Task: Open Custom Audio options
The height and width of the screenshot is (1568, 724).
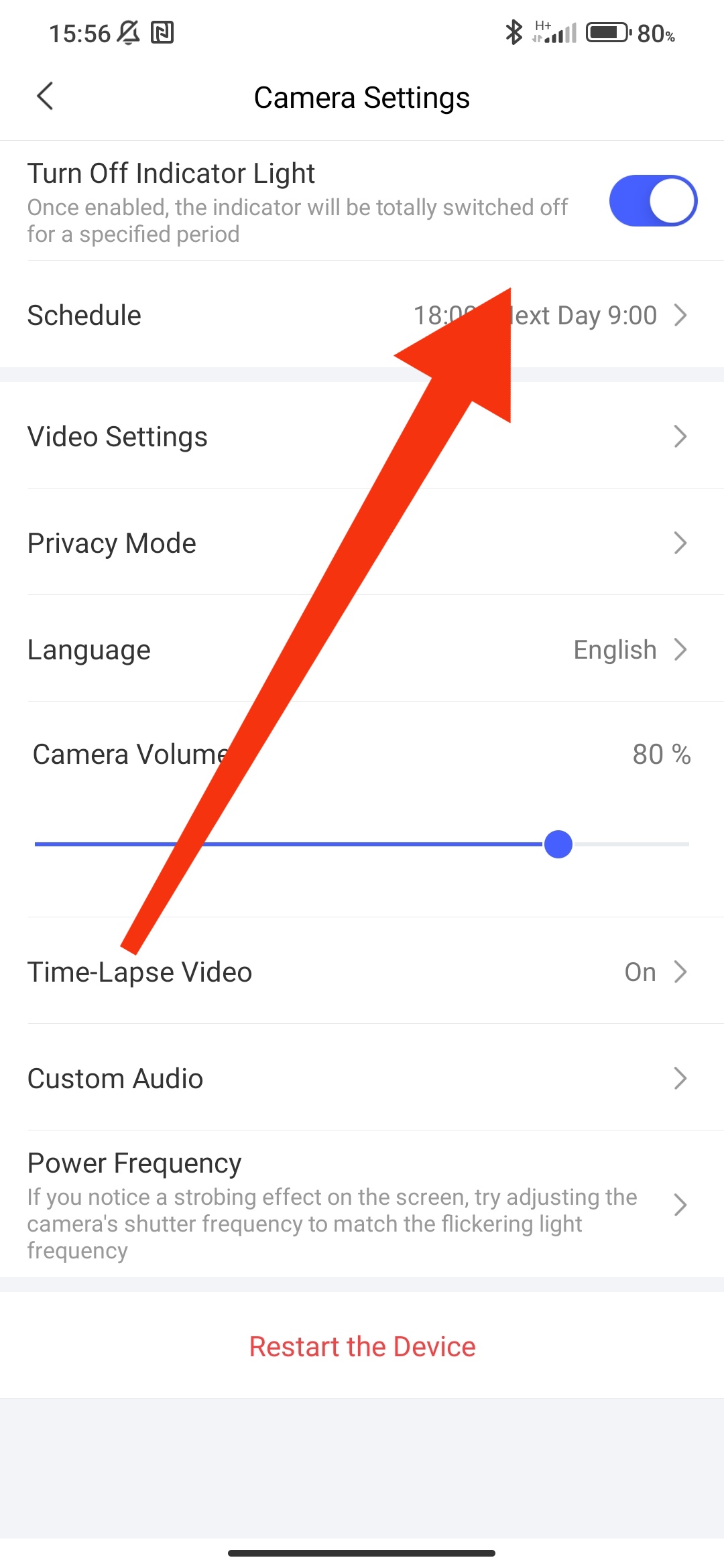Action: [x=362, y=1079]
